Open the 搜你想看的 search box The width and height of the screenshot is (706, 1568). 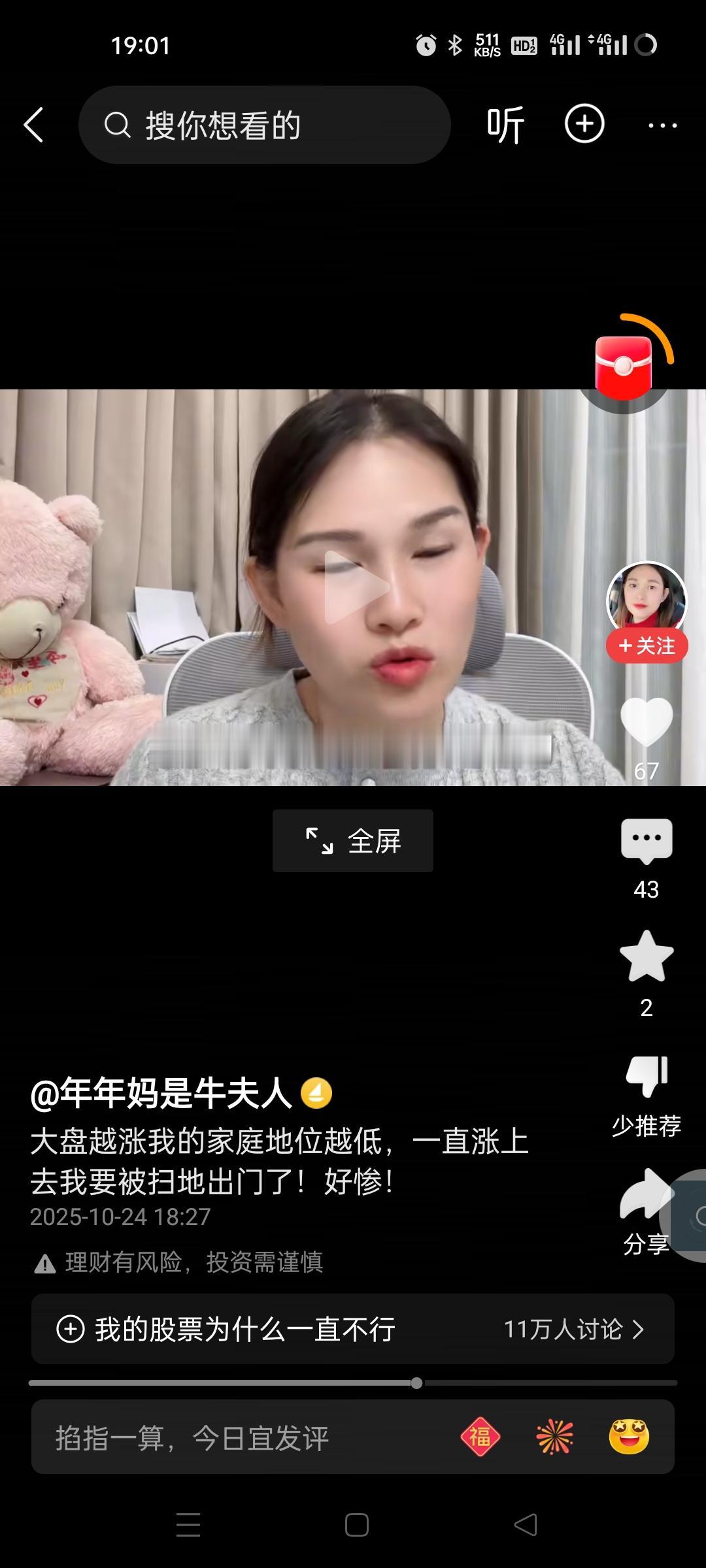264,125
